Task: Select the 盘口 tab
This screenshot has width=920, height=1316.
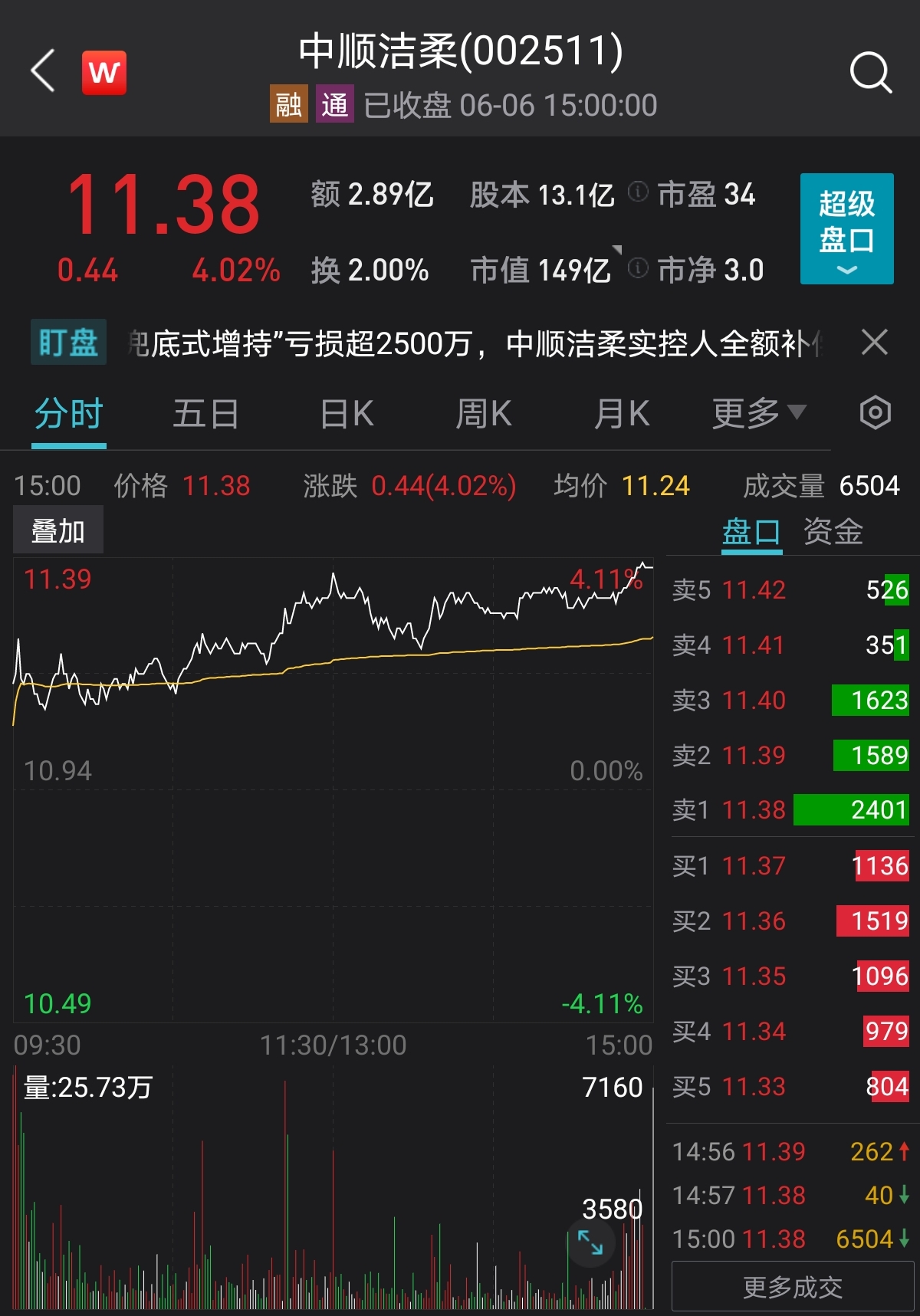Action: [751, 531]
